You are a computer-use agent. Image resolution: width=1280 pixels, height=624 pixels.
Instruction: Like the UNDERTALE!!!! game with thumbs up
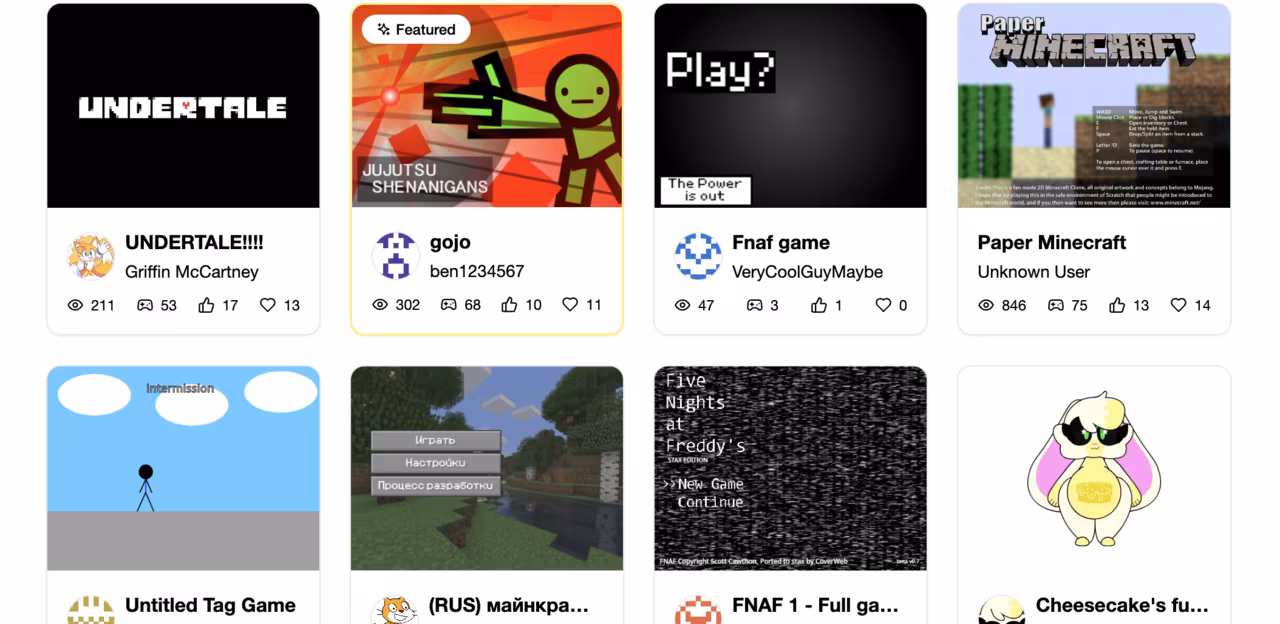coord(207,305)
